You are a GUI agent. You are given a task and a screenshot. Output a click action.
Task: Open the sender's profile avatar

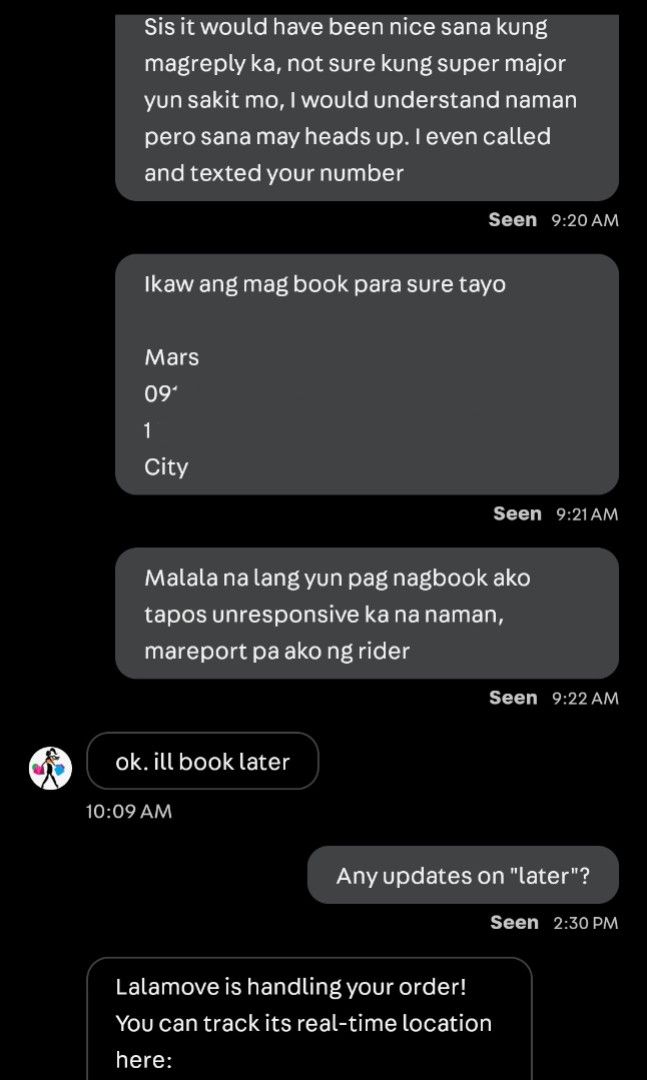coord(50,768)
